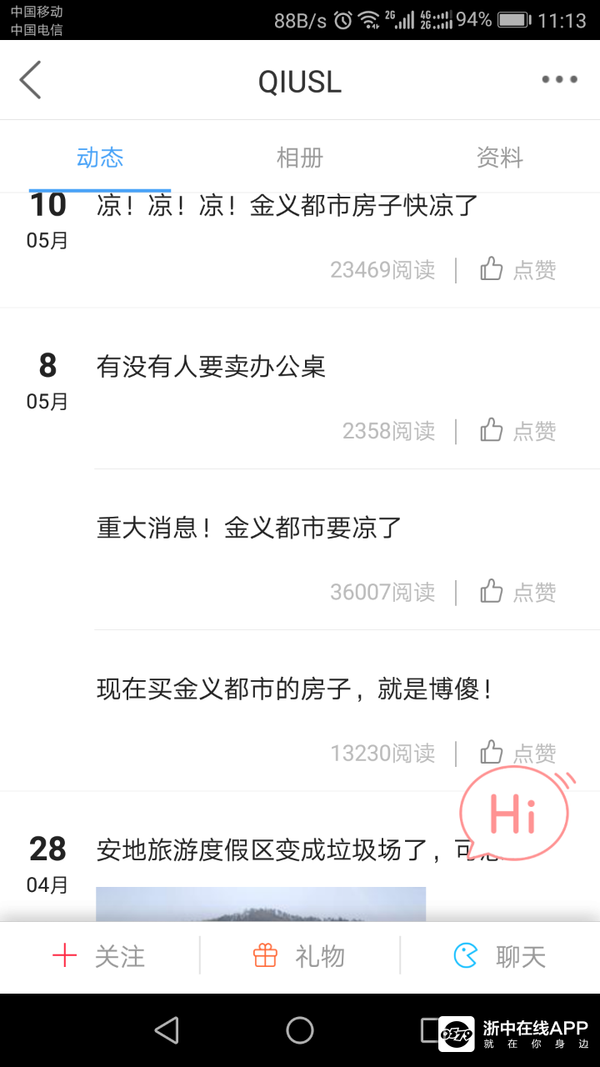Image resolution: width=600 pixels, height=1067 pixels.
Task: Like the post with 36007 reads
Action: tap(518, 592)
